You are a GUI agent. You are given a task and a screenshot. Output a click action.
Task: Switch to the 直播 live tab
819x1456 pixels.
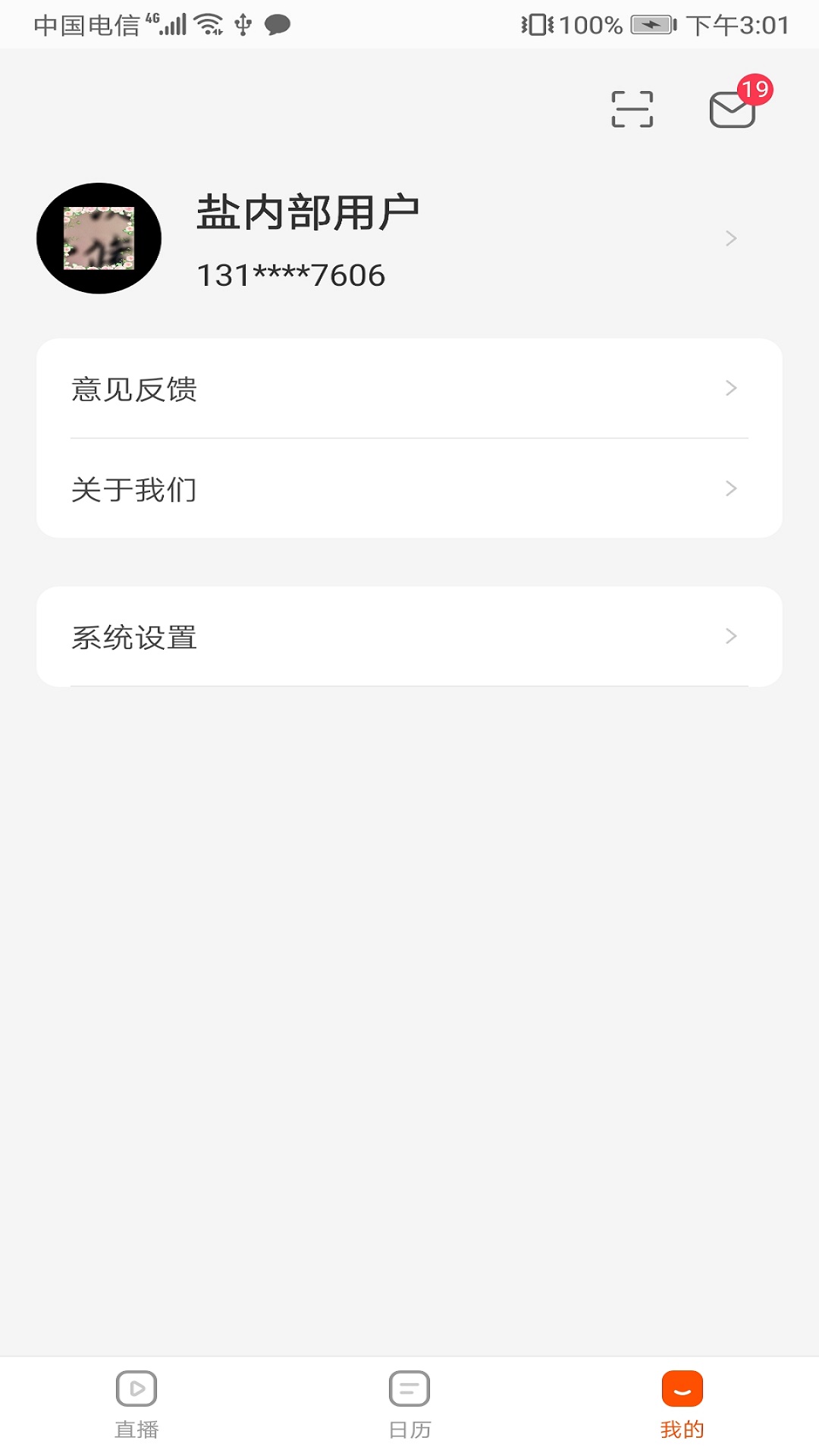136,1404
